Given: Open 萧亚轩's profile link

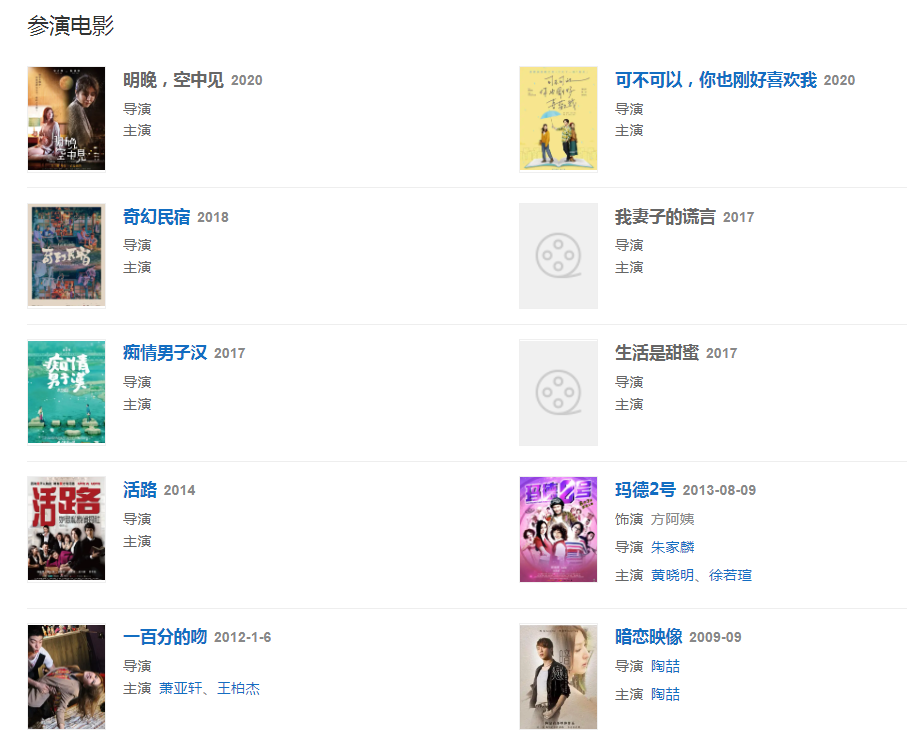Looking at the screenshot, I should [180, 688].
